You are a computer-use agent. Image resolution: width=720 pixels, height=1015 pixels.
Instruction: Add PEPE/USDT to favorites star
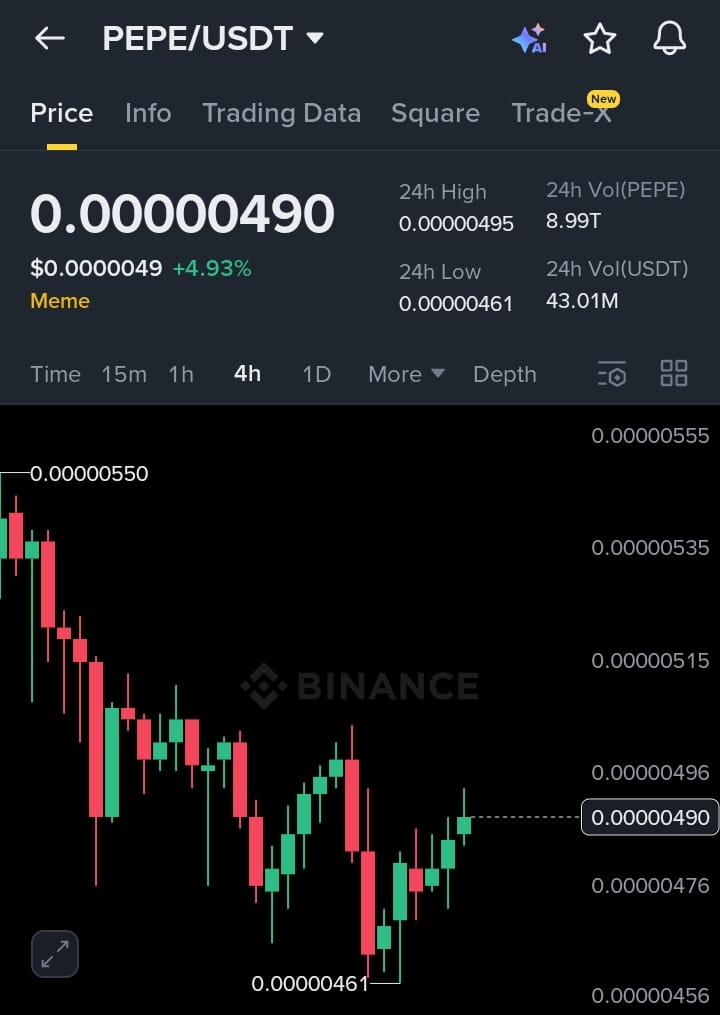pyautogui.click(x=599, y=39)
